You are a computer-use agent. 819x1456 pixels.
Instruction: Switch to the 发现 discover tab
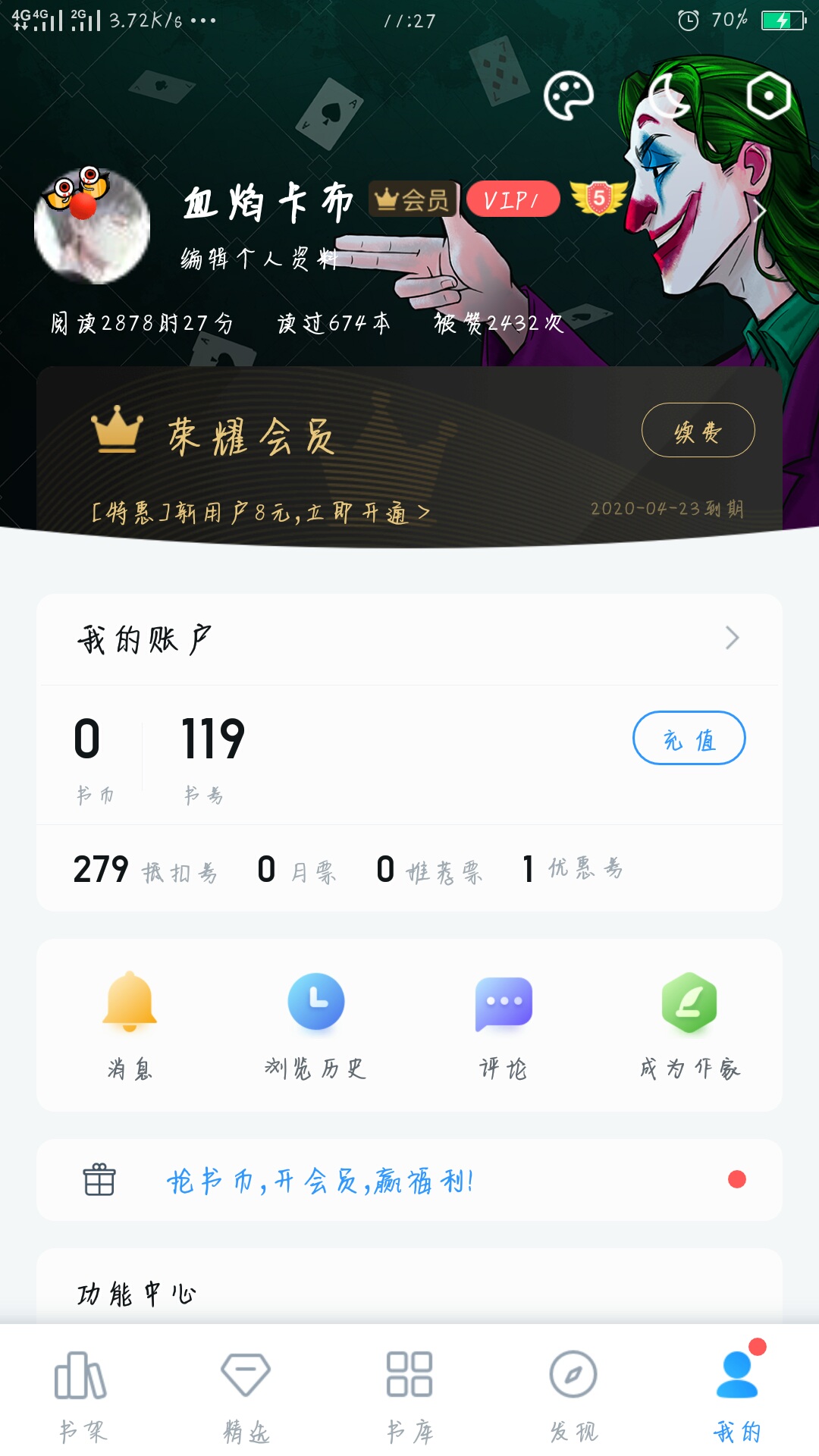[x=573, y=1397]
